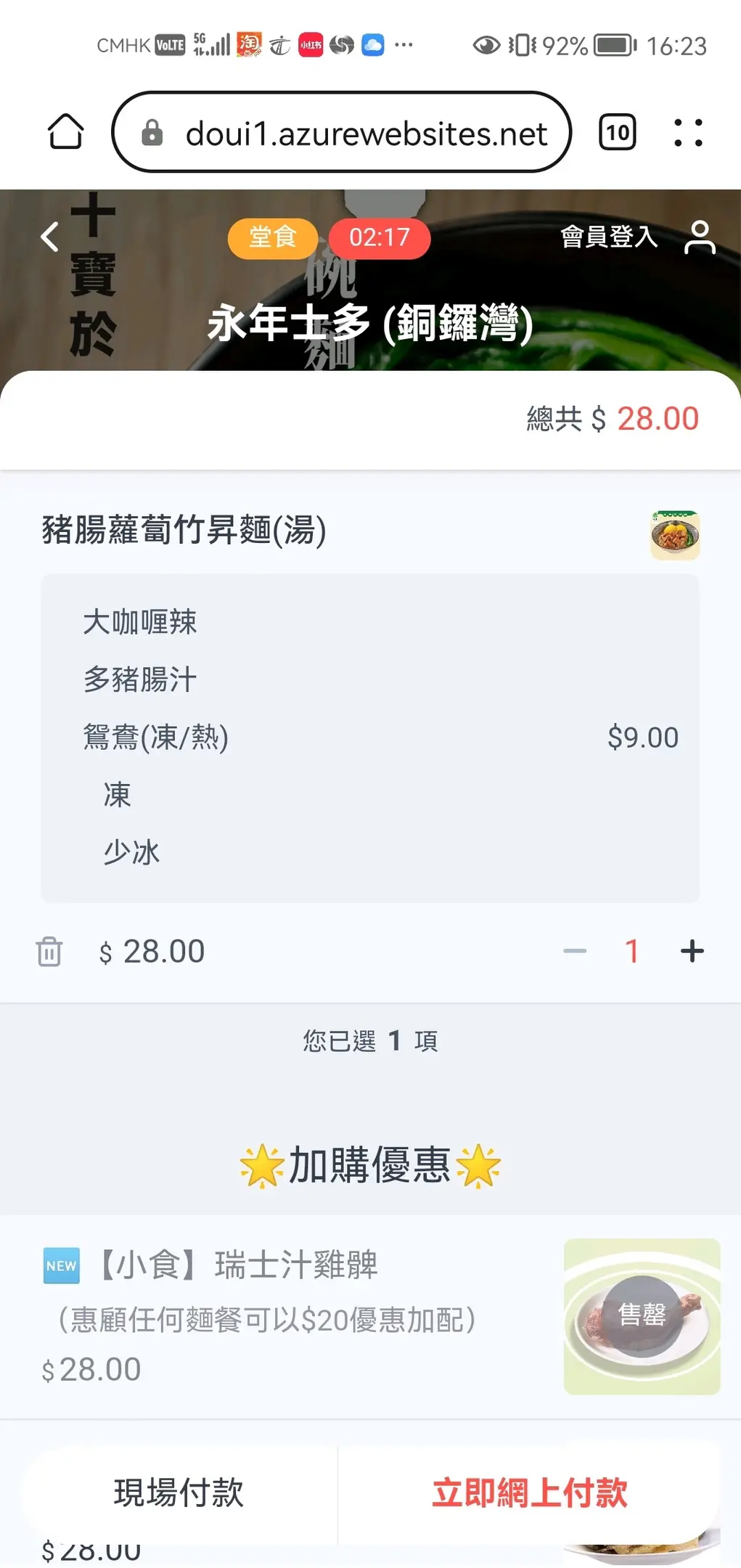Decrease item quantity with the minus button
Image resolution: width=741 pixels, height=1568 pixels.
click(575, 951)
